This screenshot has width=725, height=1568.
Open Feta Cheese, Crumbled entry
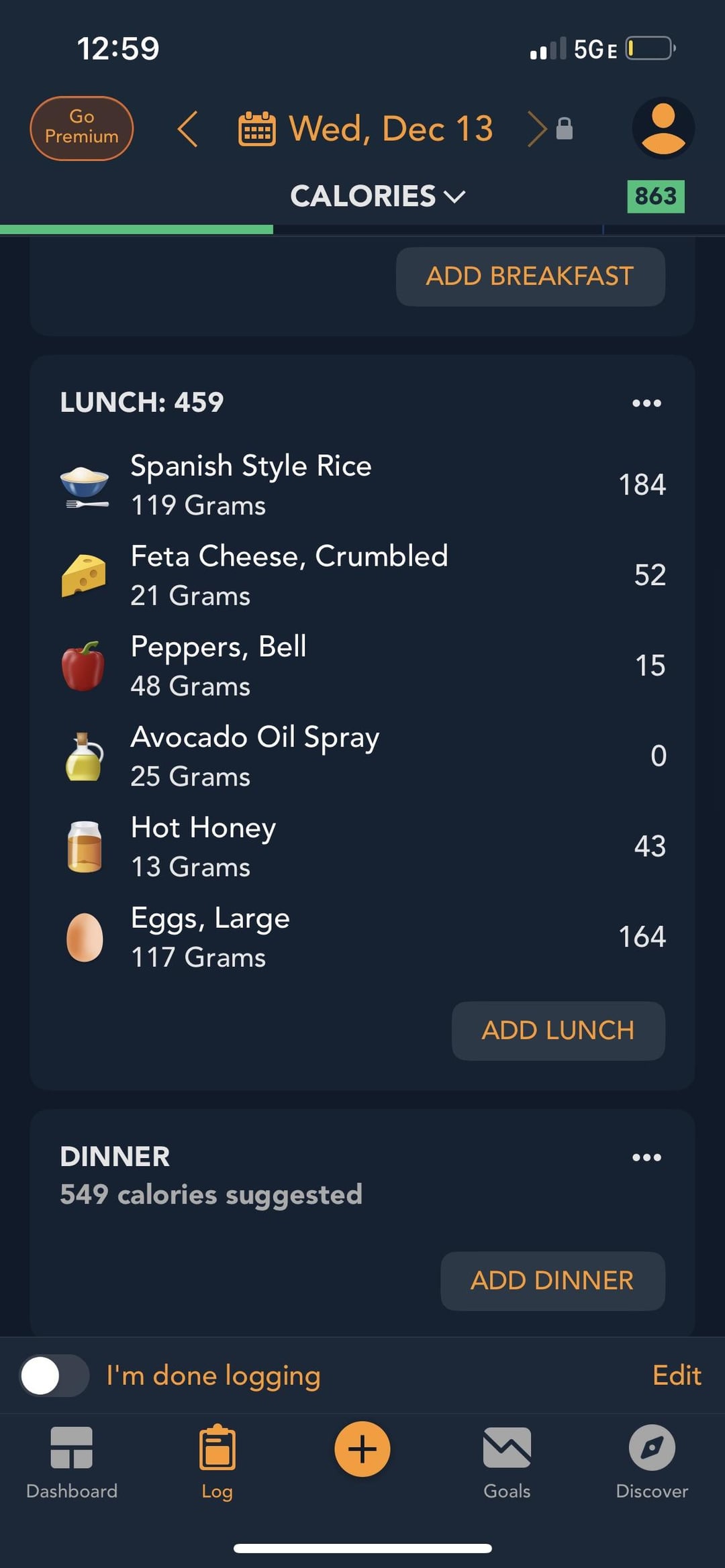pyautogui.click(x=362, y=575)
